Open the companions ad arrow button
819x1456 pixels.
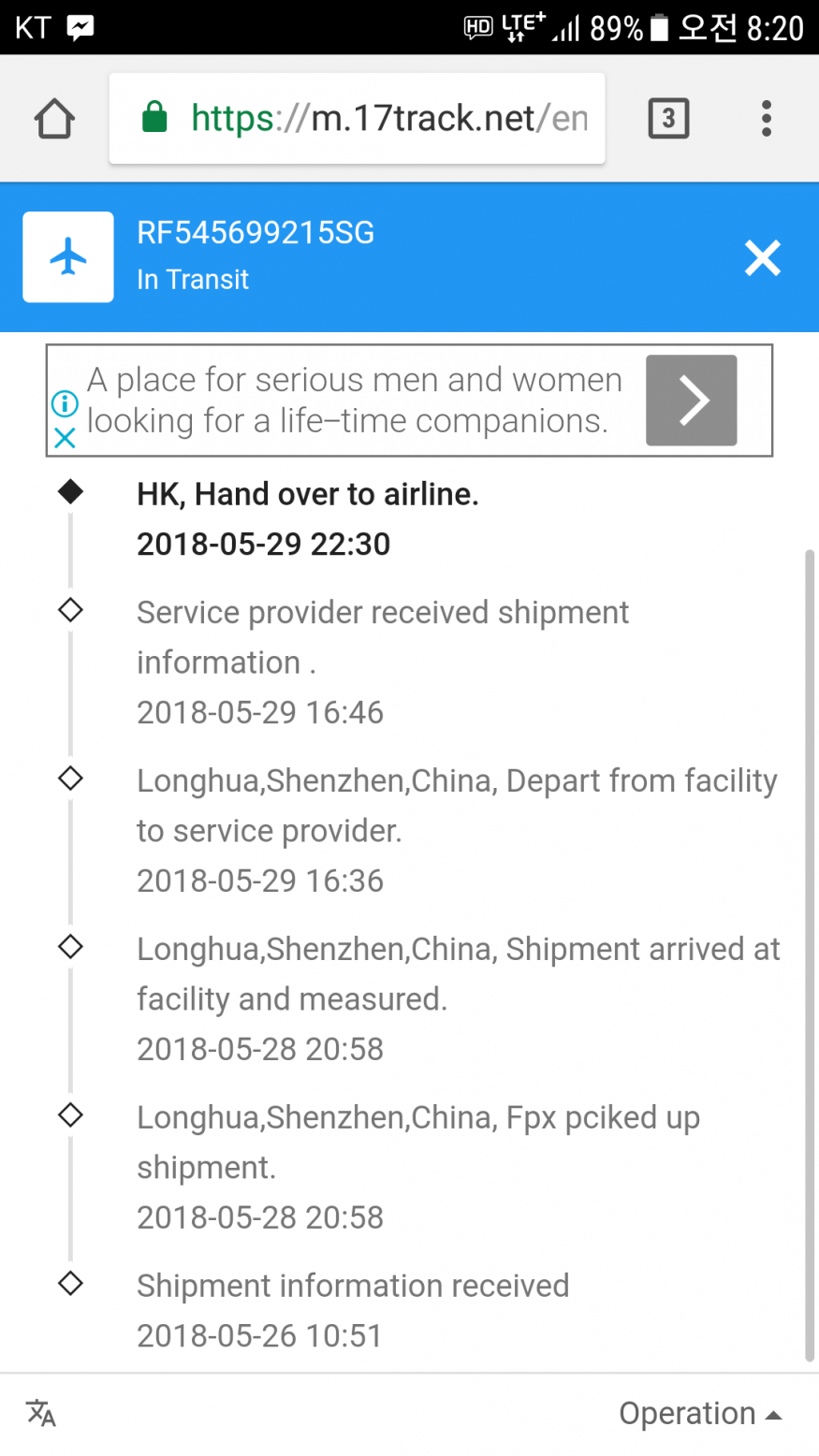point(691,400)
